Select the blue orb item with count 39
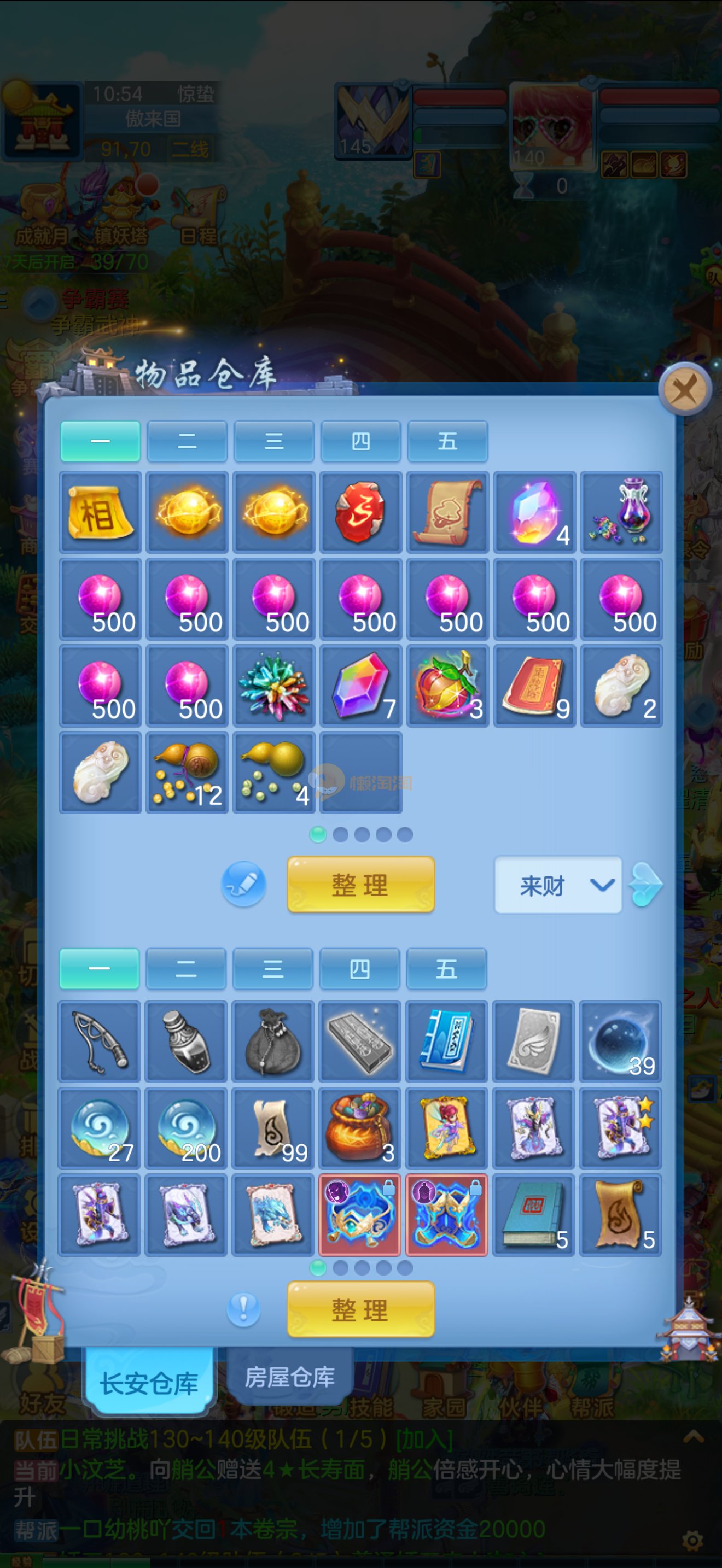722x1568 pixels. [x=620, y=1042]
